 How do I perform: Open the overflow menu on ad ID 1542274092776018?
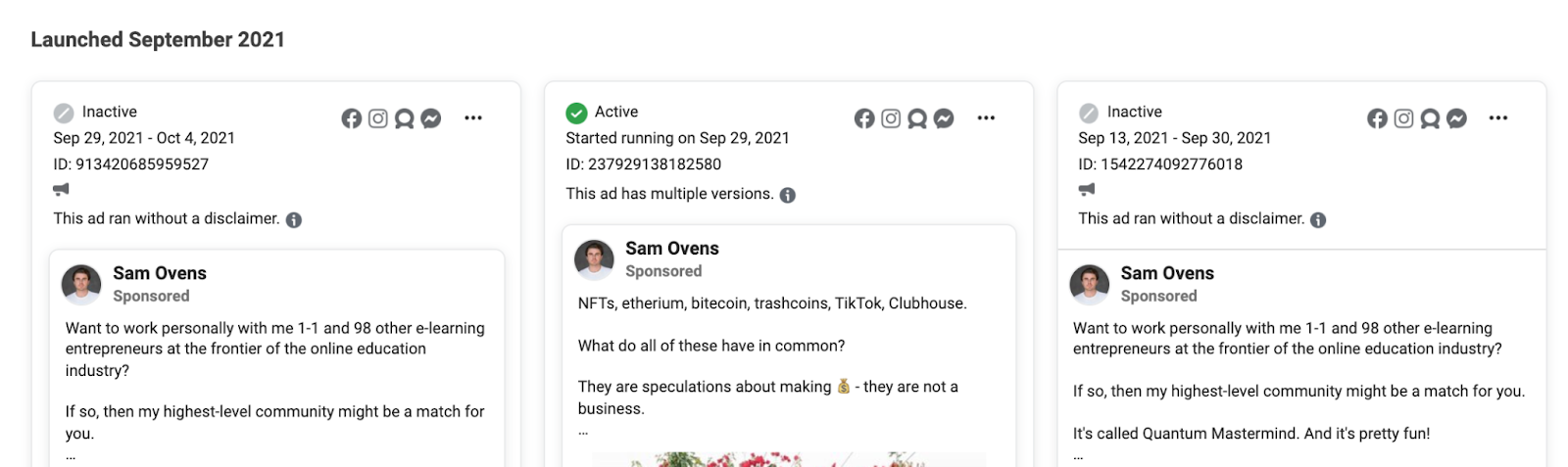click(x=1498, y=118)
